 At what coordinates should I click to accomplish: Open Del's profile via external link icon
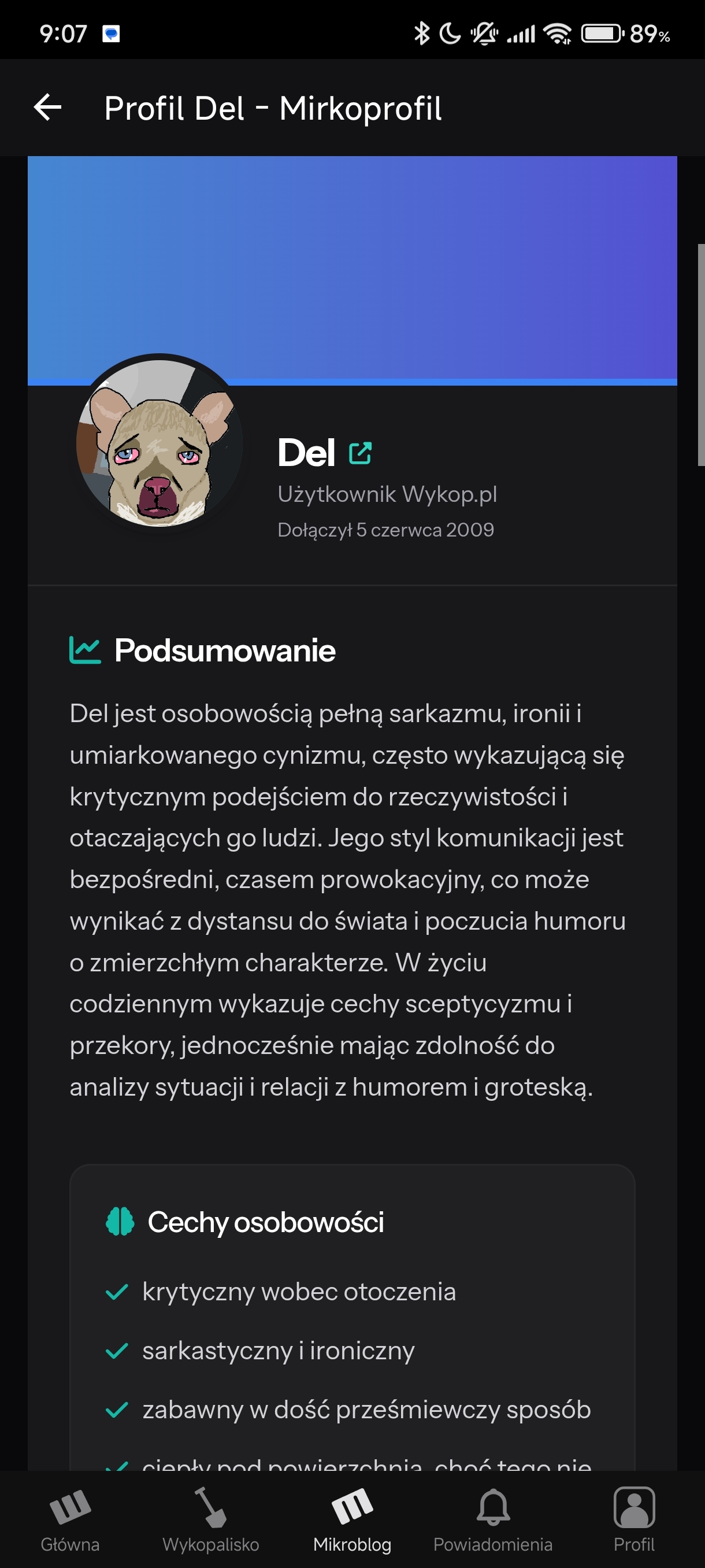point(360,453)
